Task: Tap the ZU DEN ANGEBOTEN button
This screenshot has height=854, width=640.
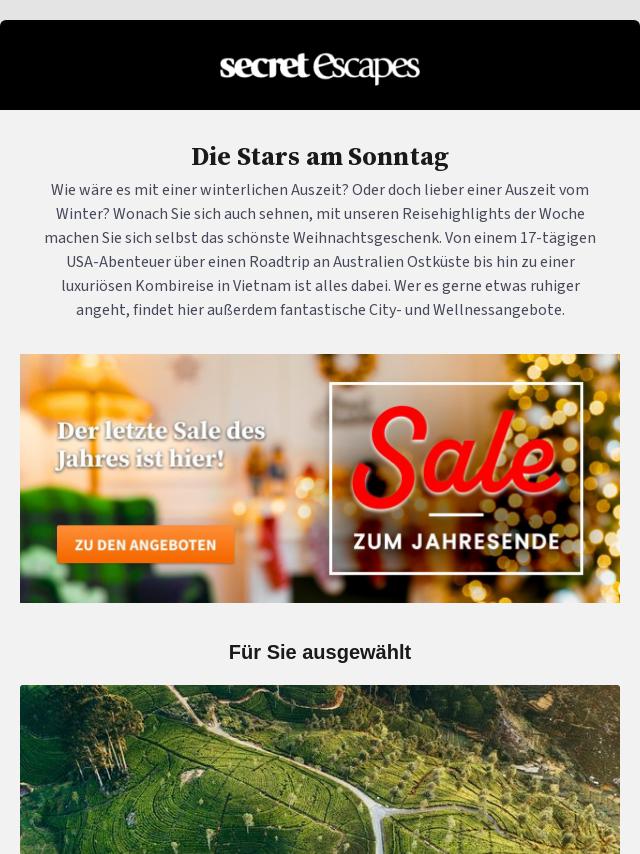Action: pos(146,545)
